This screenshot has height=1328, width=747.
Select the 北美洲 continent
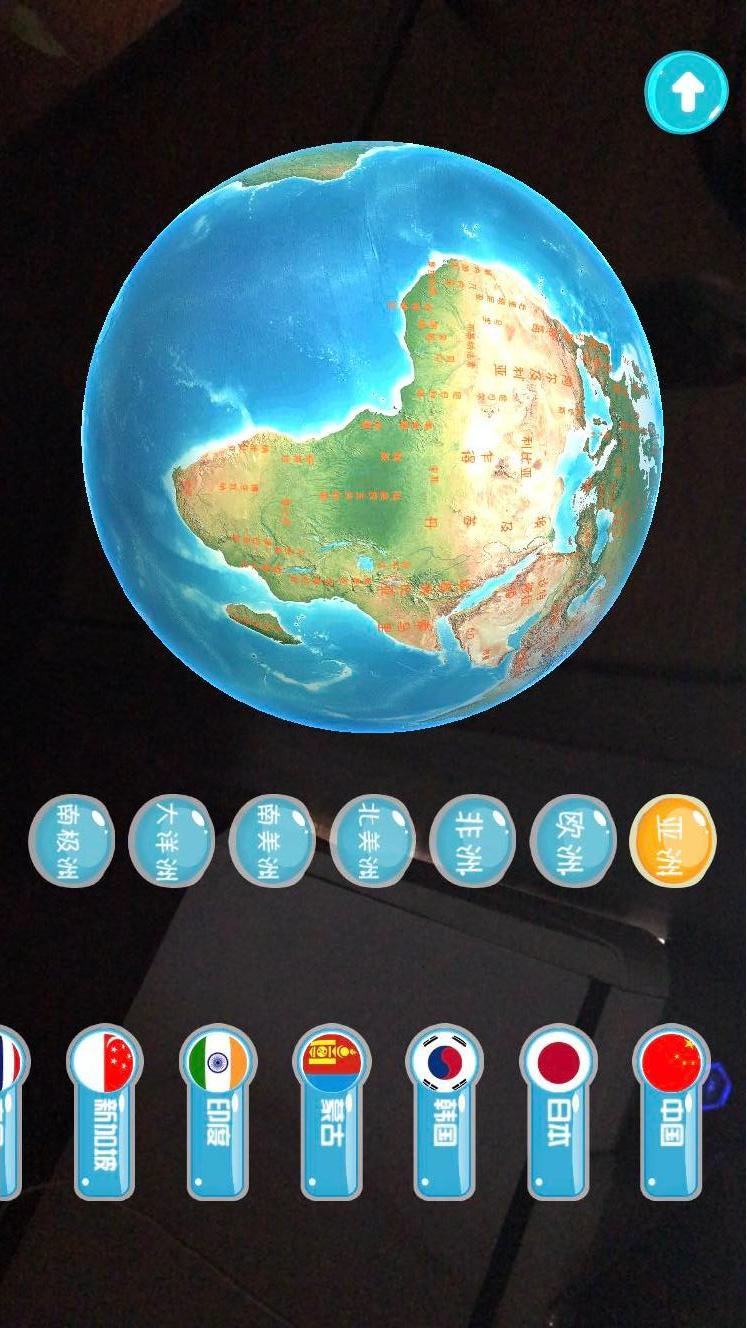(372, 840)
